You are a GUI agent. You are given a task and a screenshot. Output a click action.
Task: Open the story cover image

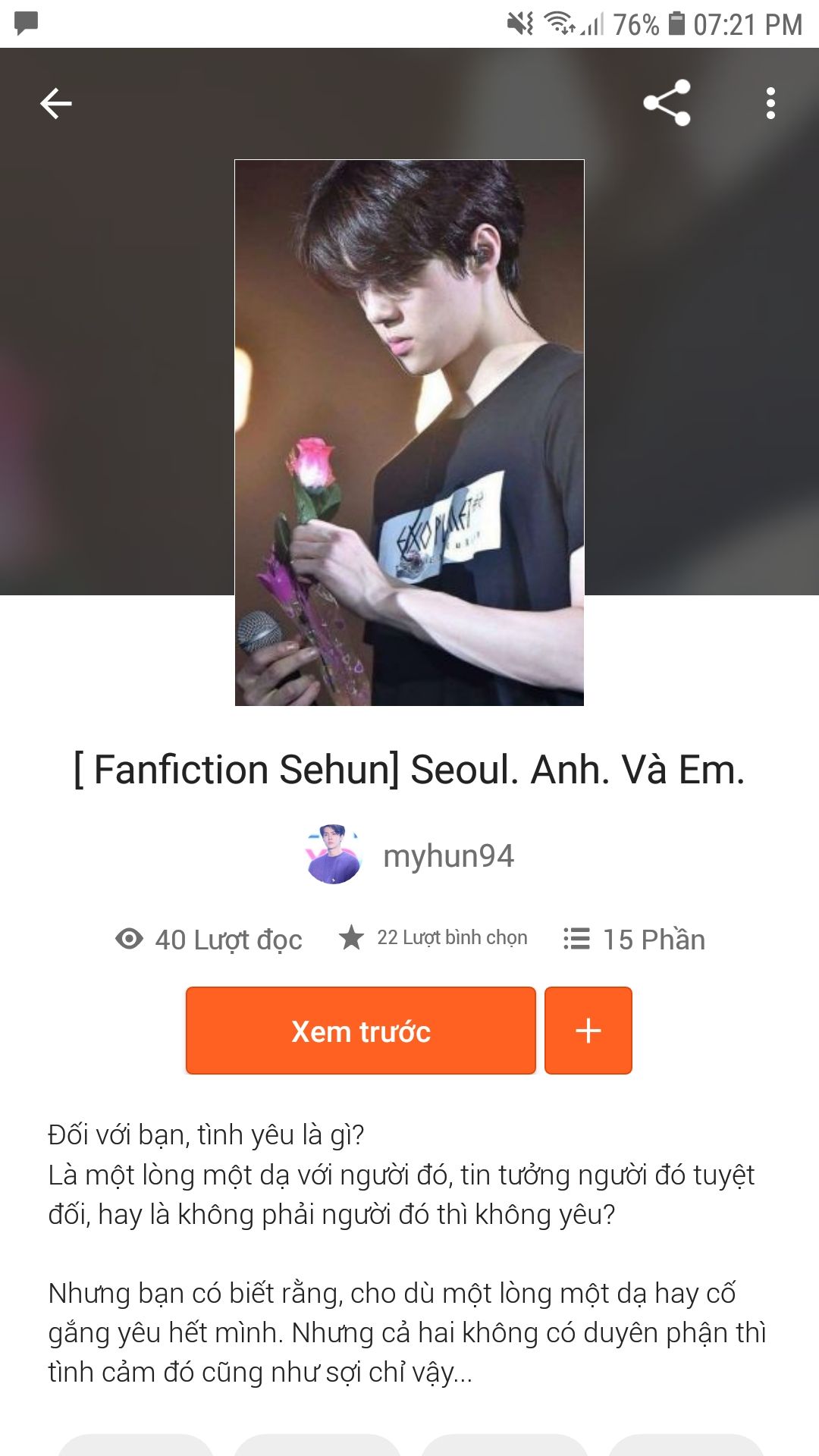409,432
